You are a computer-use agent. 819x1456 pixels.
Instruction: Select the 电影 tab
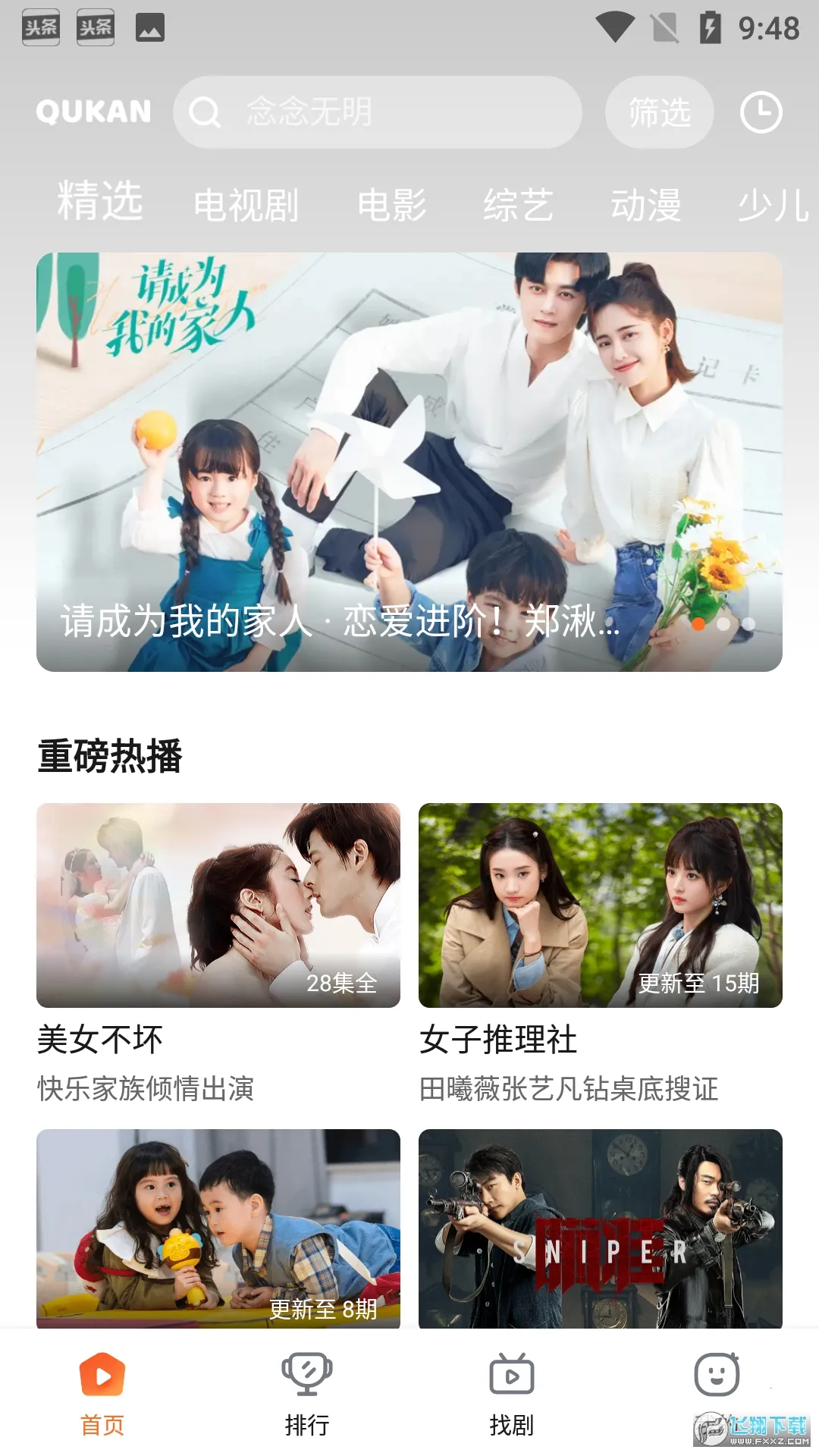pyautogui.click(x=392, y=206)
